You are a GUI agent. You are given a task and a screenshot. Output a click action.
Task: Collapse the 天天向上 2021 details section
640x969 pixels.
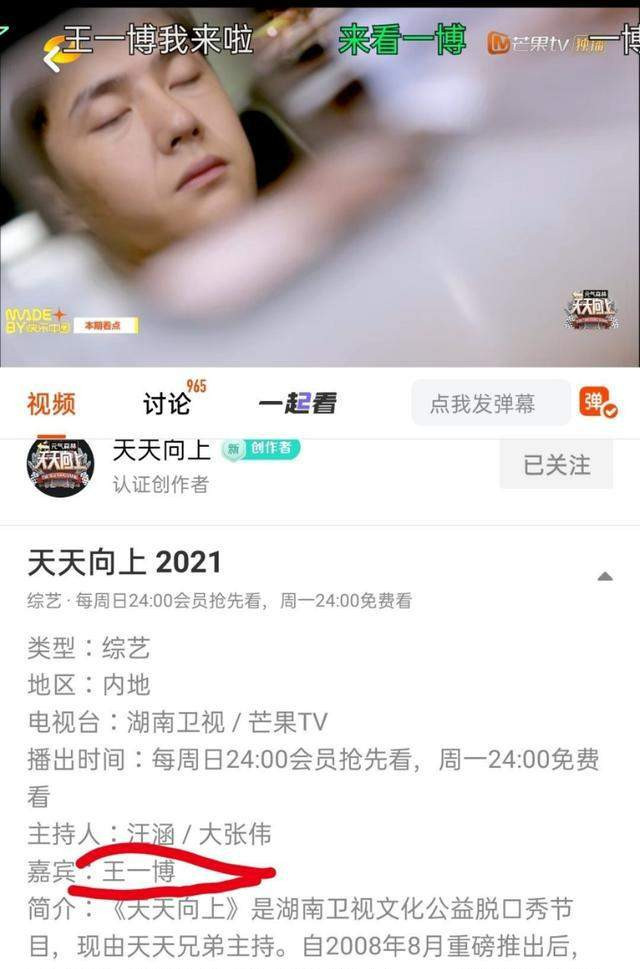coord(604,577)
